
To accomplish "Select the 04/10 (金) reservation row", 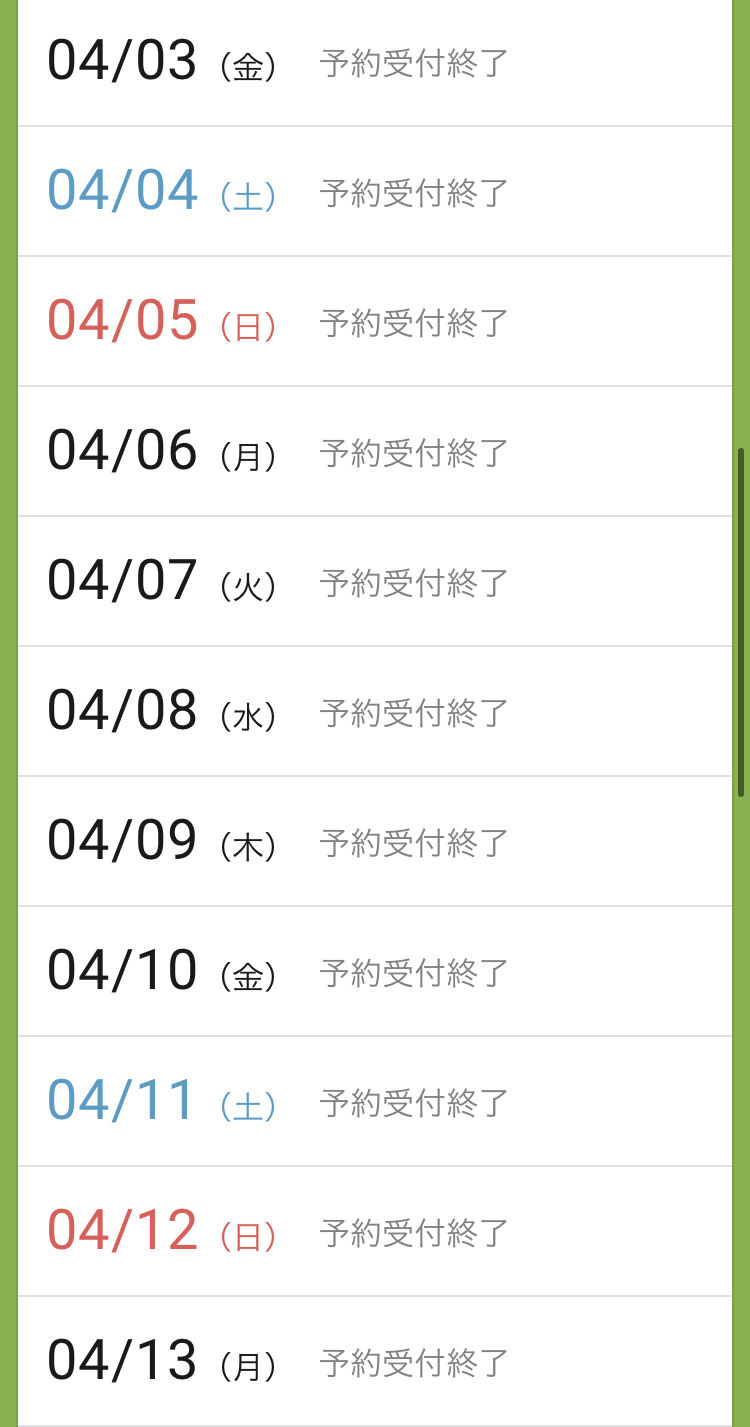I will [x=375, y=972].
